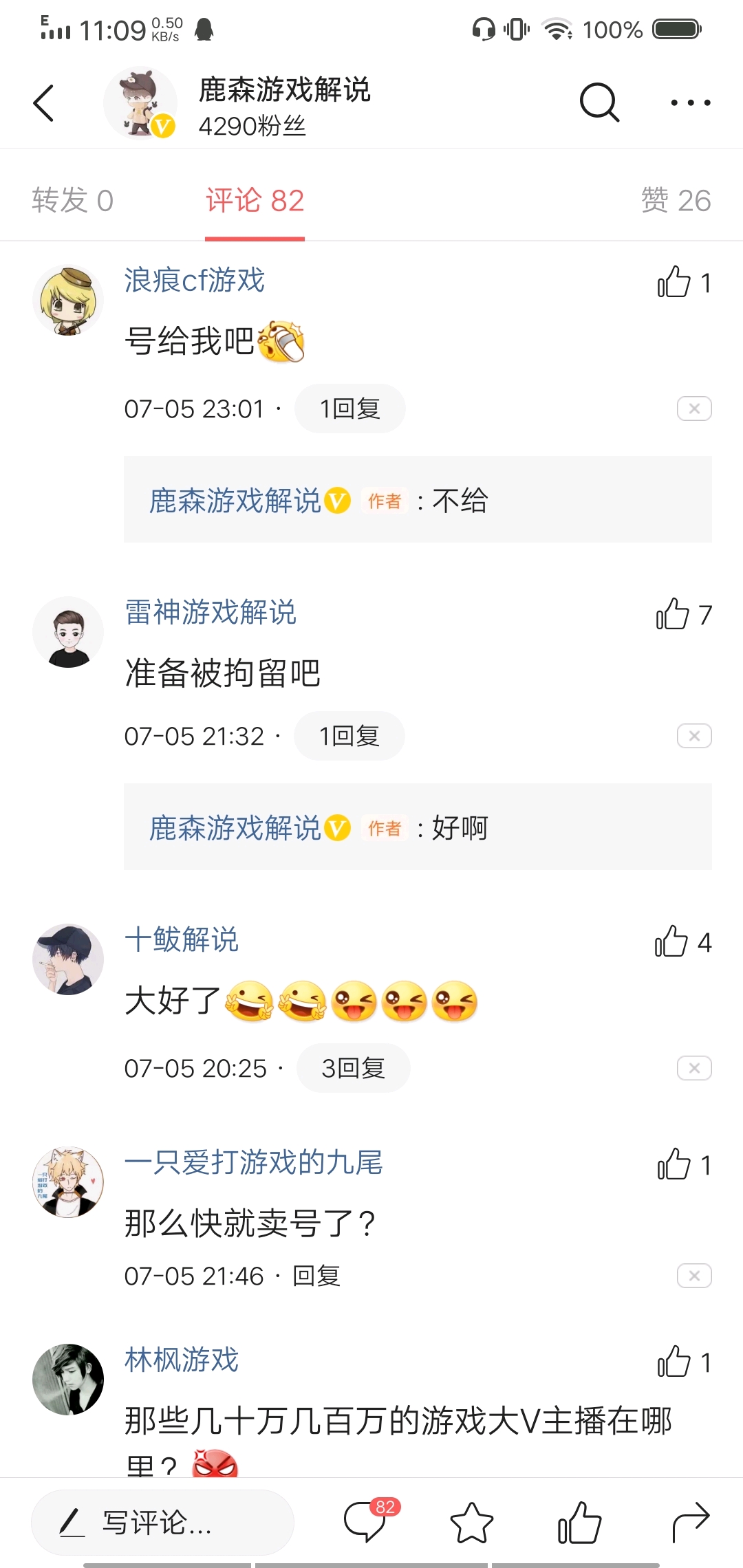Reply to 一只爱打游戏的九尾's comment
The image size is (743, 1568).
pos(316,1276)
